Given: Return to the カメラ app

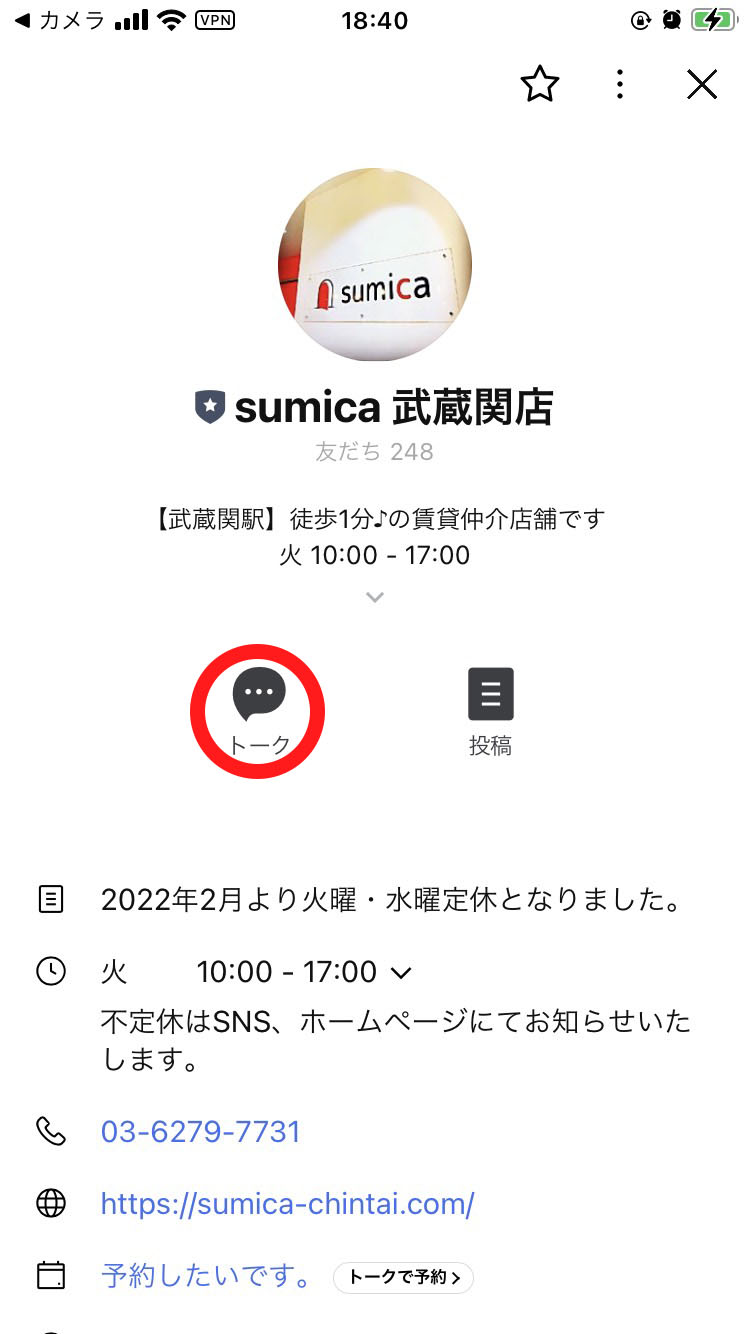Looking at the screenshot, I should 60,20.
